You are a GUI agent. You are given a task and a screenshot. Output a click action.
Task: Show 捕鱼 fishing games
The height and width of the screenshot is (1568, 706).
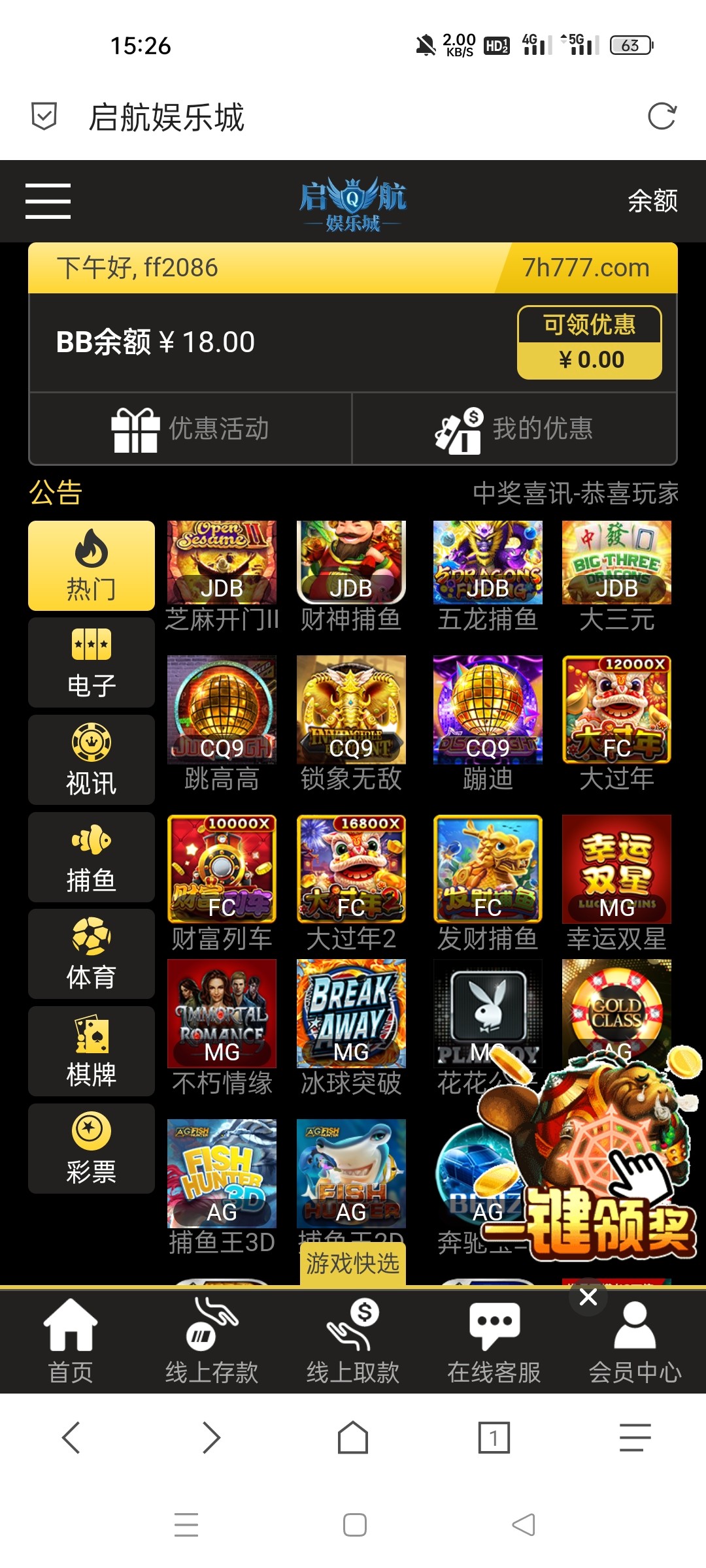click(x=92, y=857)
